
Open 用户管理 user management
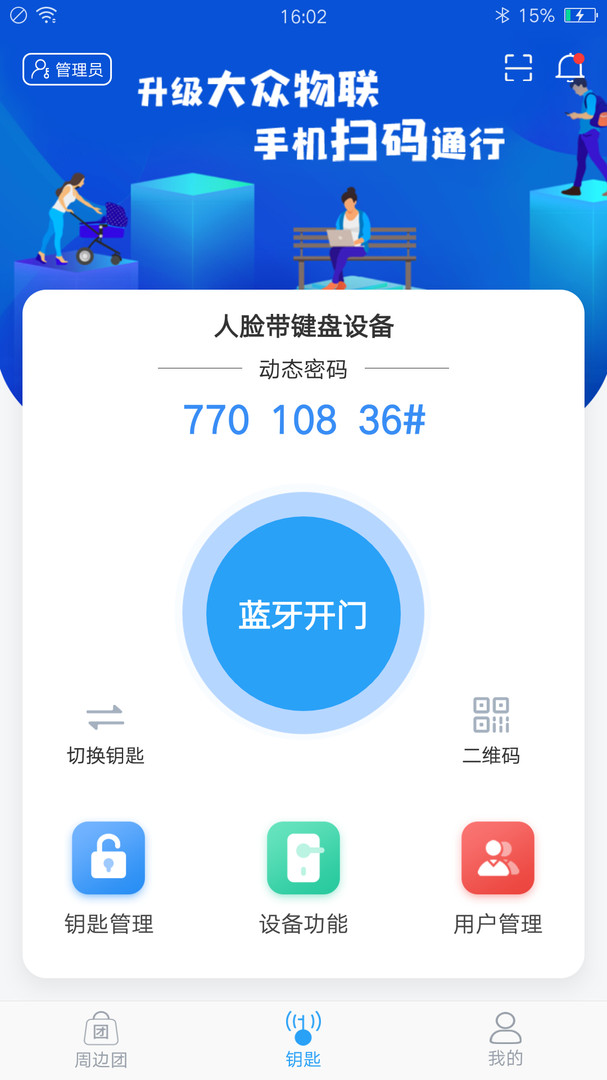pyautogui.click(x=497, y=877)
